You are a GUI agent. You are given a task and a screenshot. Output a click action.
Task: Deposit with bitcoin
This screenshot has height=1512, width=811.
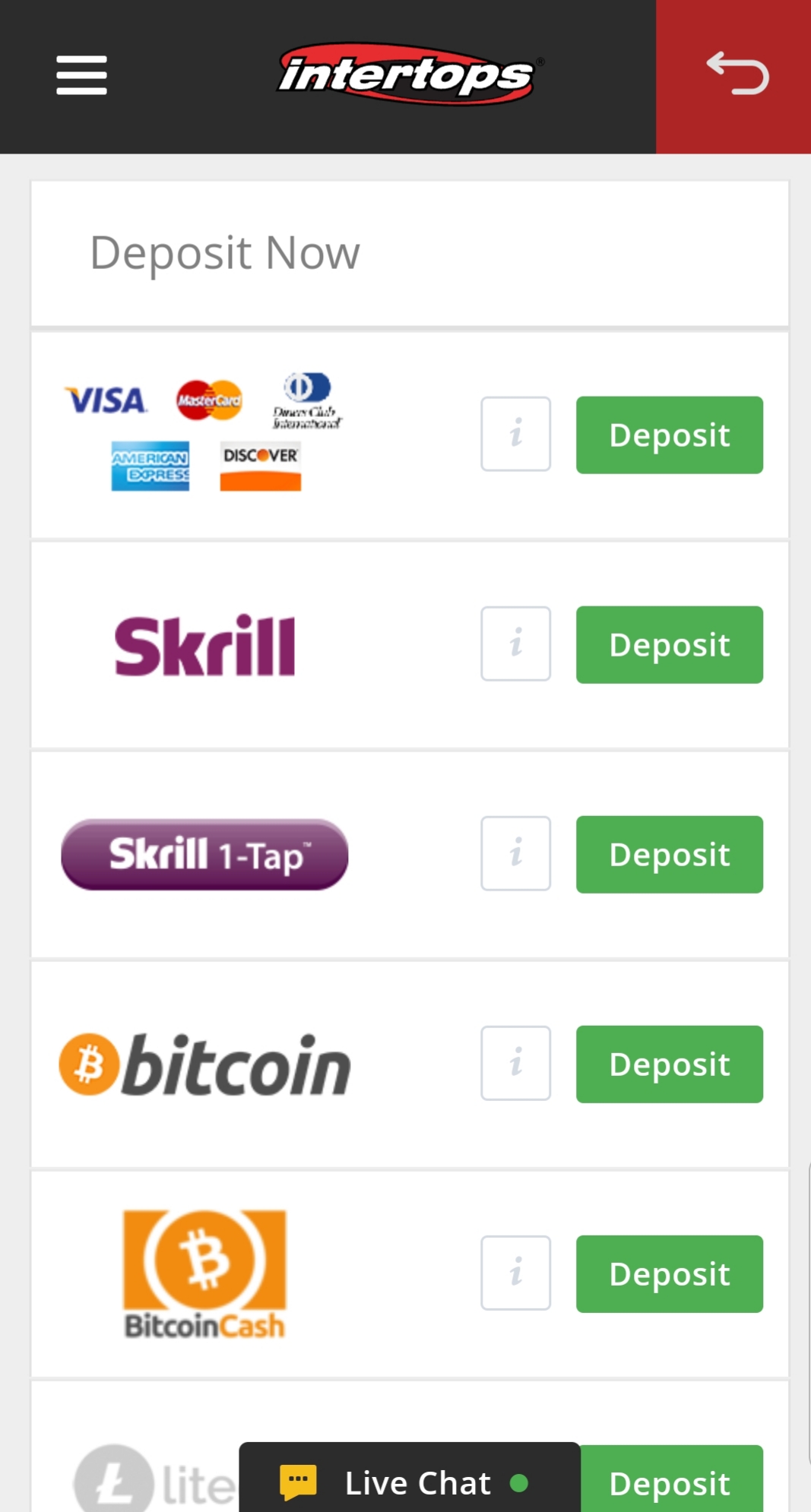669,1064
